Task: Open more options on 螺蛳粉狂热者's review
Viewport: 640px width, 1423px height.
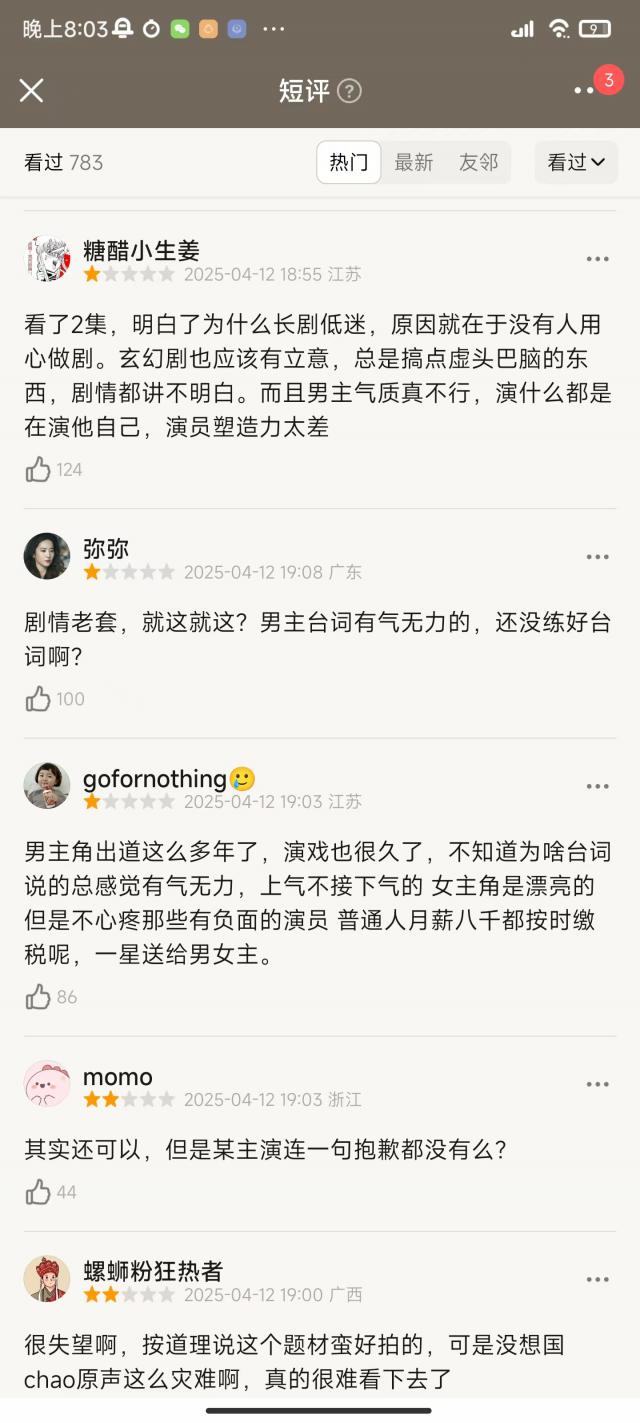Action: click(598, 1280)
